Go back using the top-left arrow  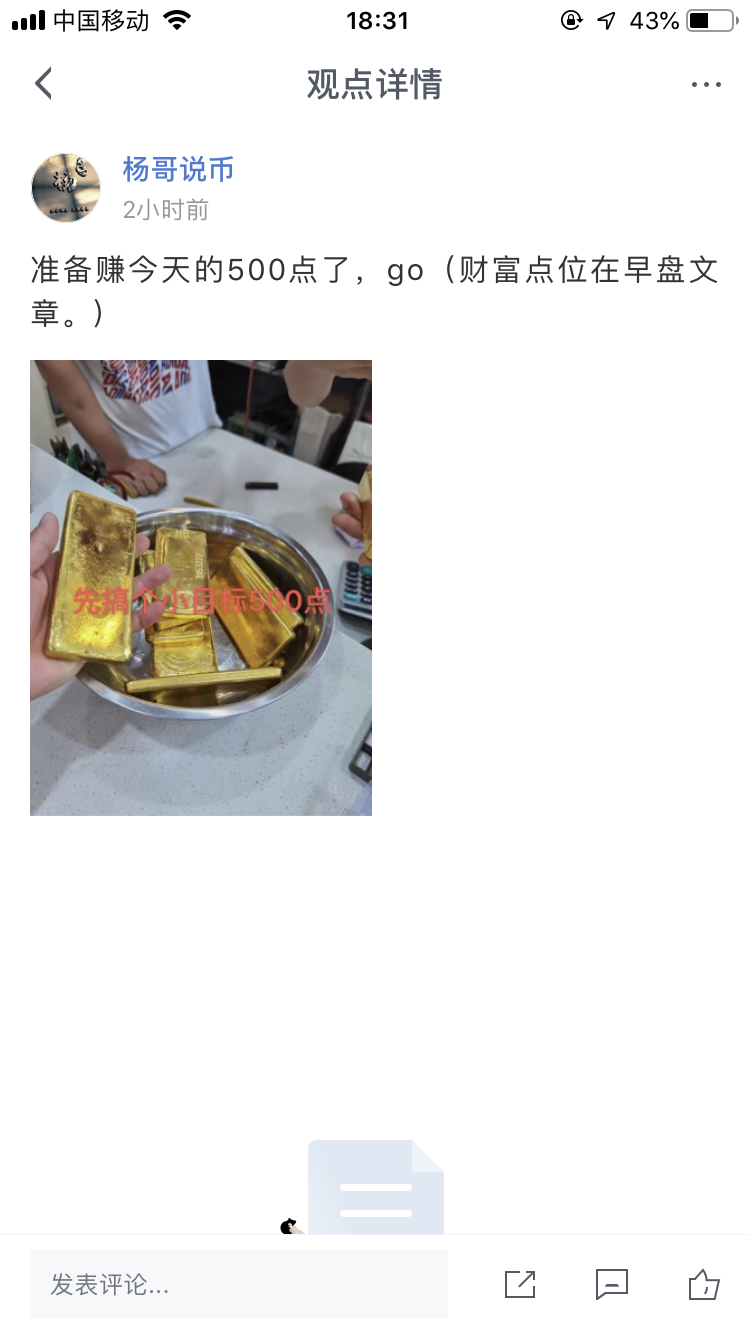pos(43,84)
